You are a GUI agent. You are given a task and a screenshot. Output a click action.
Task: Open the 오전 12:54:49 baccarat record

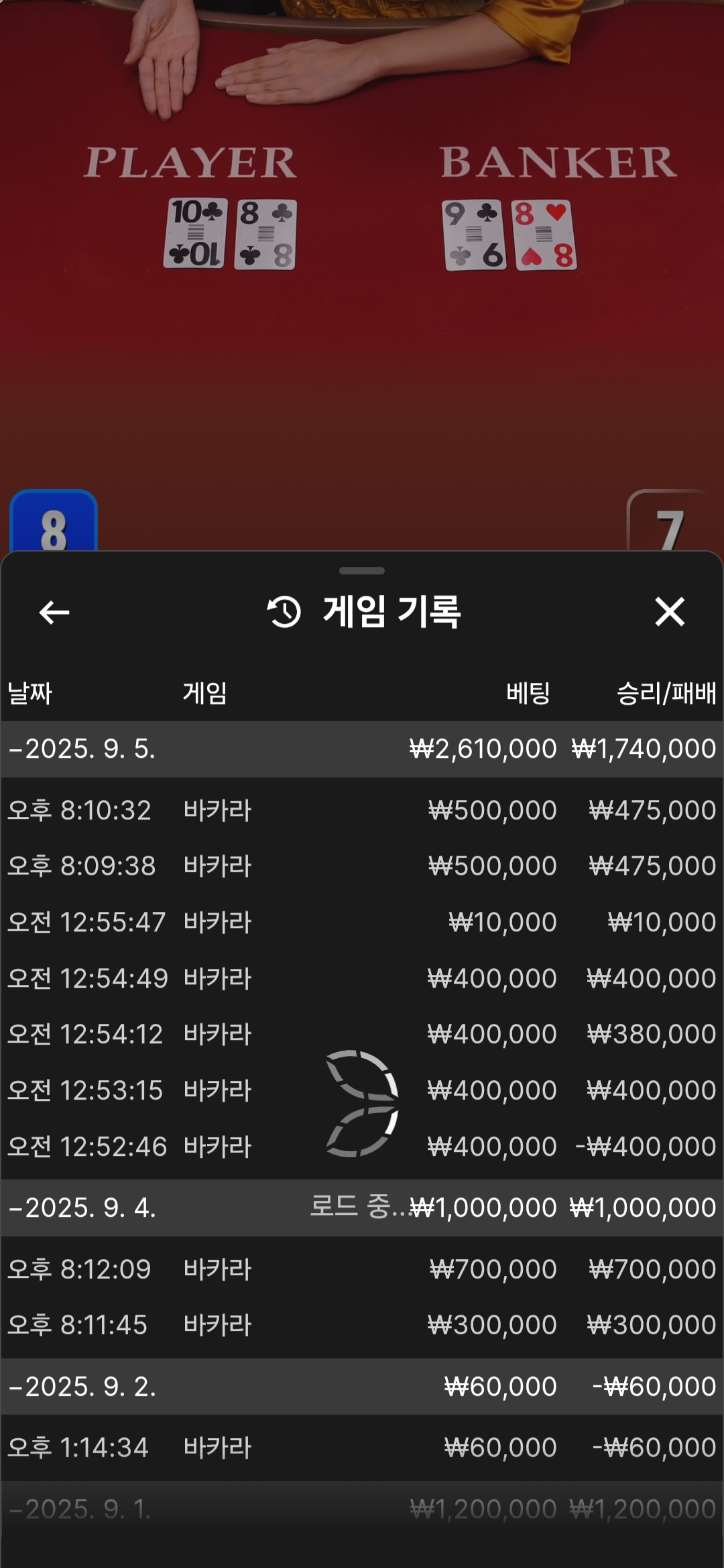click(x=362, y=978)
